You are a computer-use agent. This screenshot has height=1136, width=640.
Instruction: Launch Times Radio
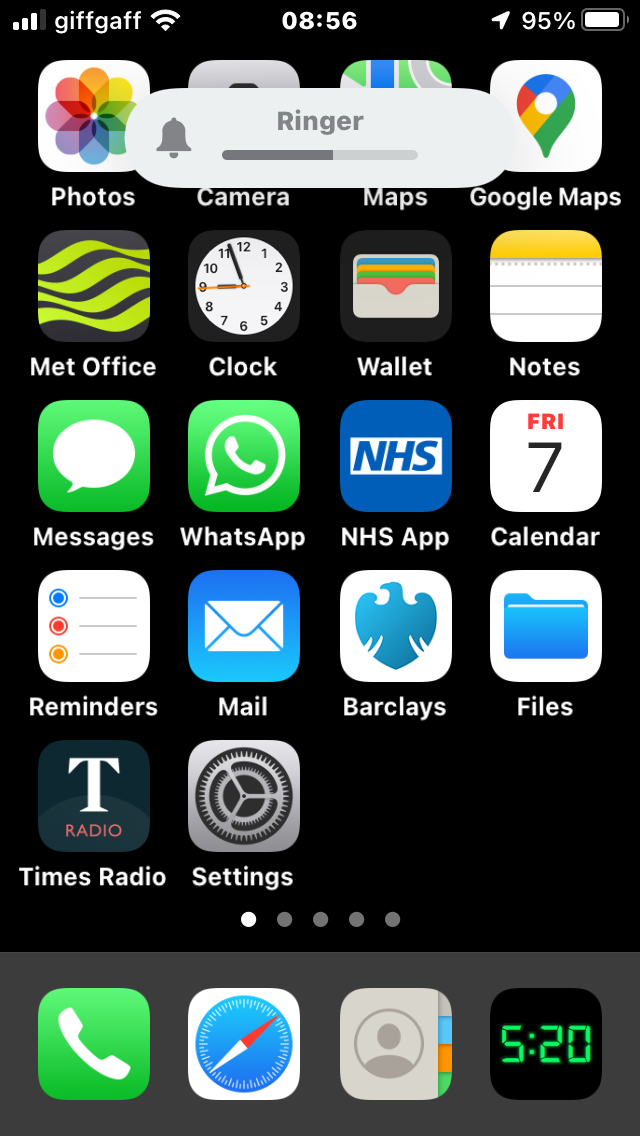tap(94, 796)
